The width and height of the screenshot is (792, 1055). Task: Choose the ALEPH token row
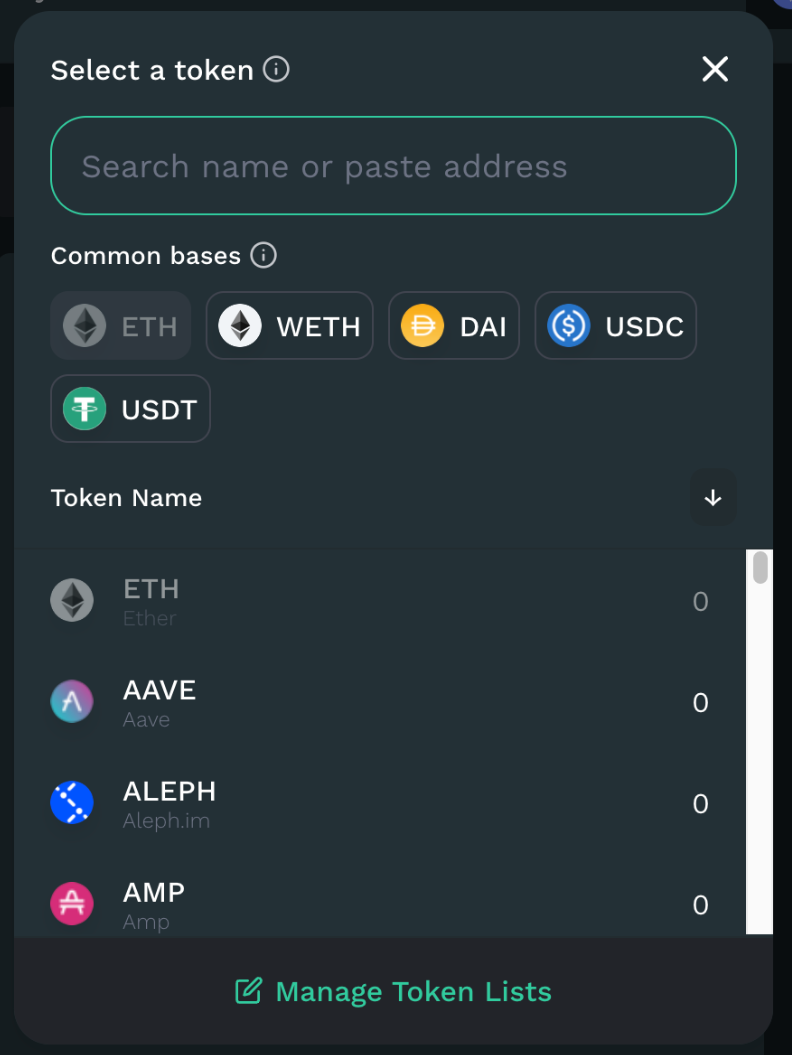click(380, 804)
